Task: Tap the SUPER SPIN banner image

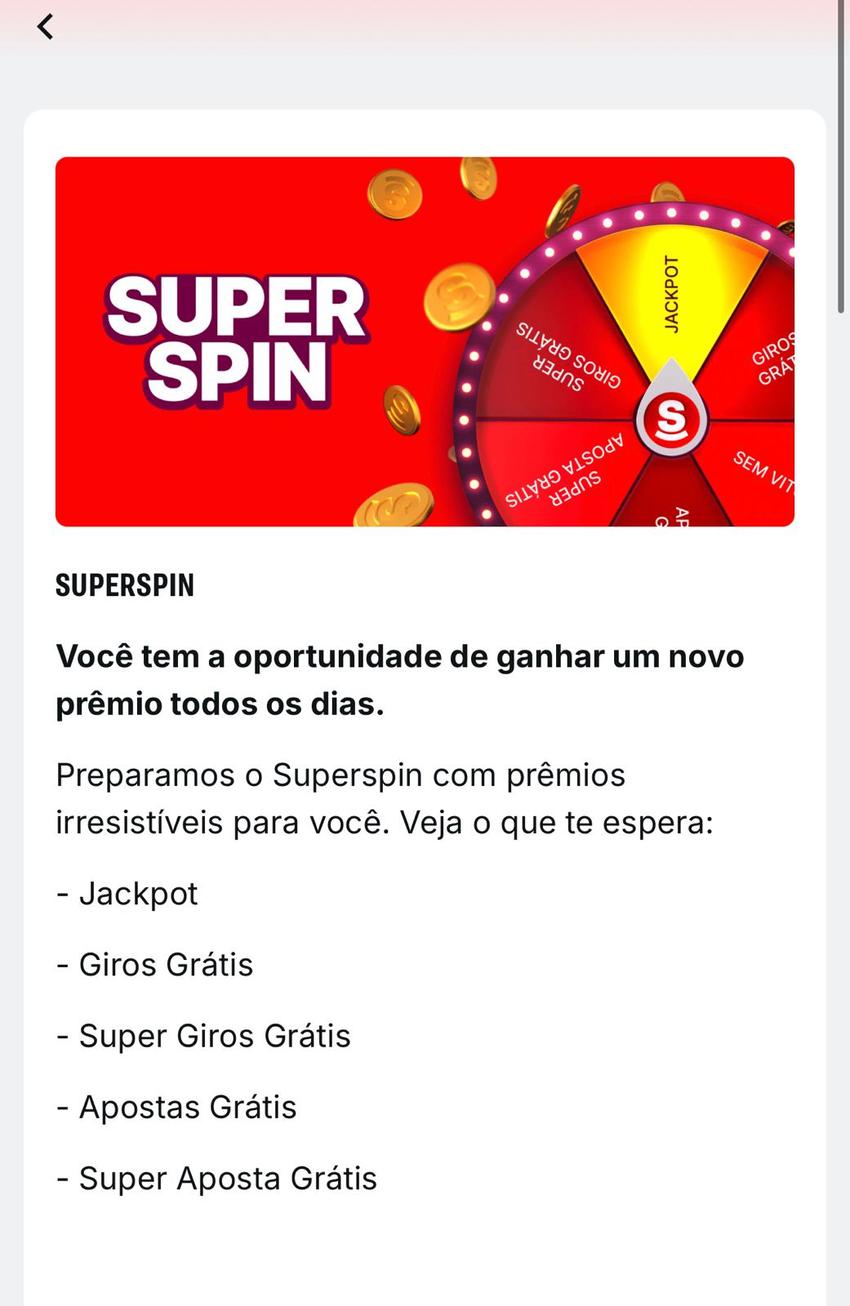Action: (425, 340)
